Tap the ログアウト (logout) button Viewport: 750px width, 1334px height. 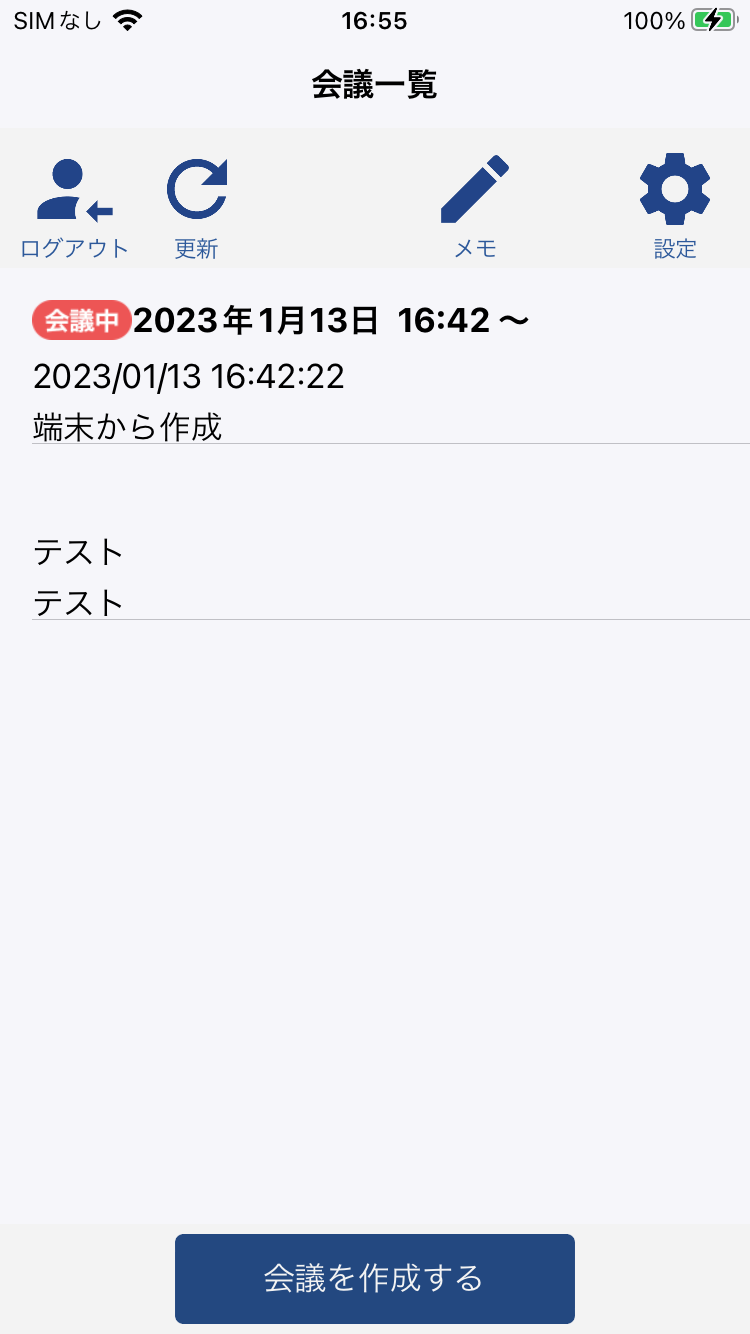[75, 208]
